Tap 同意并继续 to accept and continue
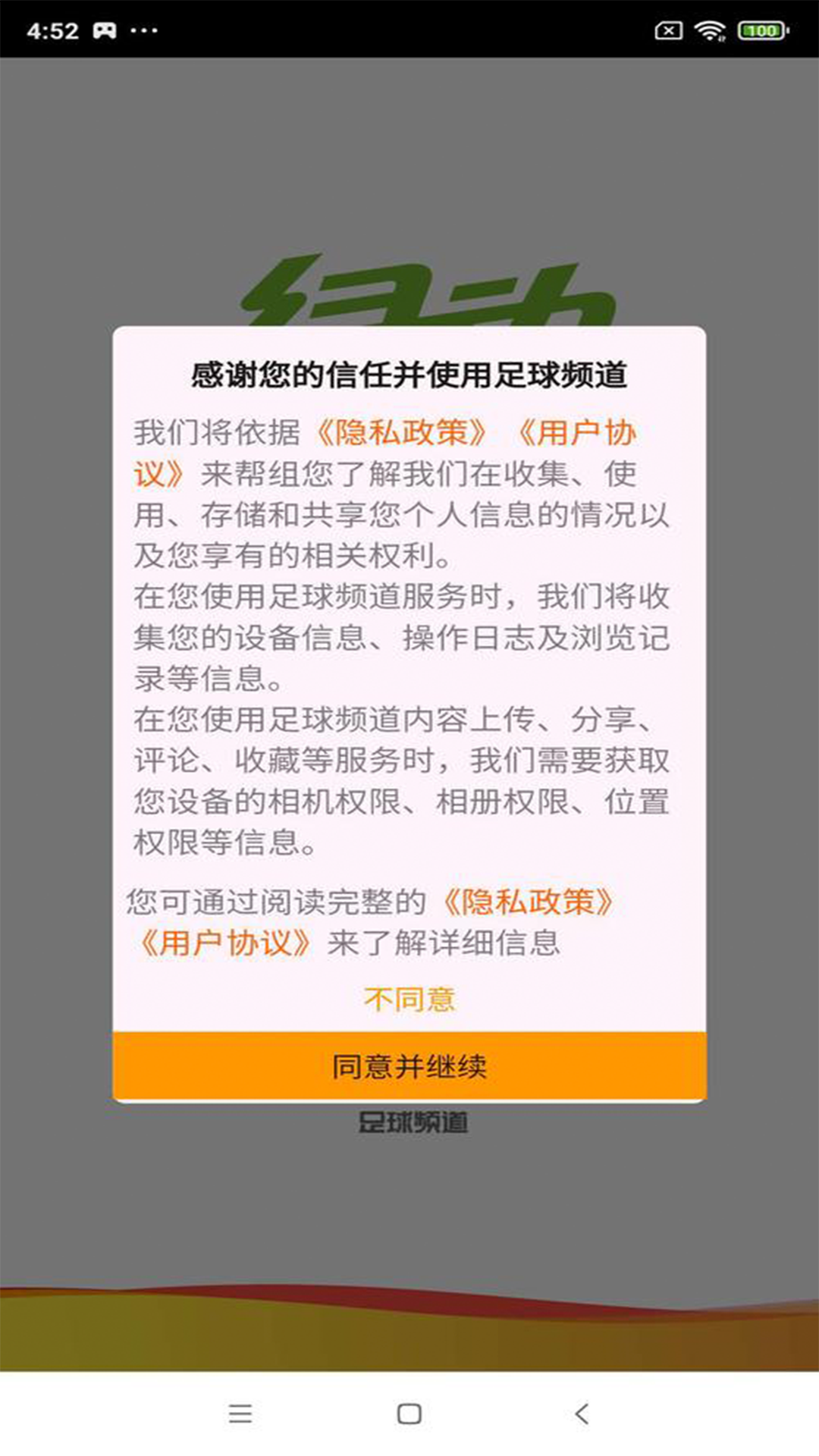The width and height of the screenshot is (819, 1456). click(409, 1065)
